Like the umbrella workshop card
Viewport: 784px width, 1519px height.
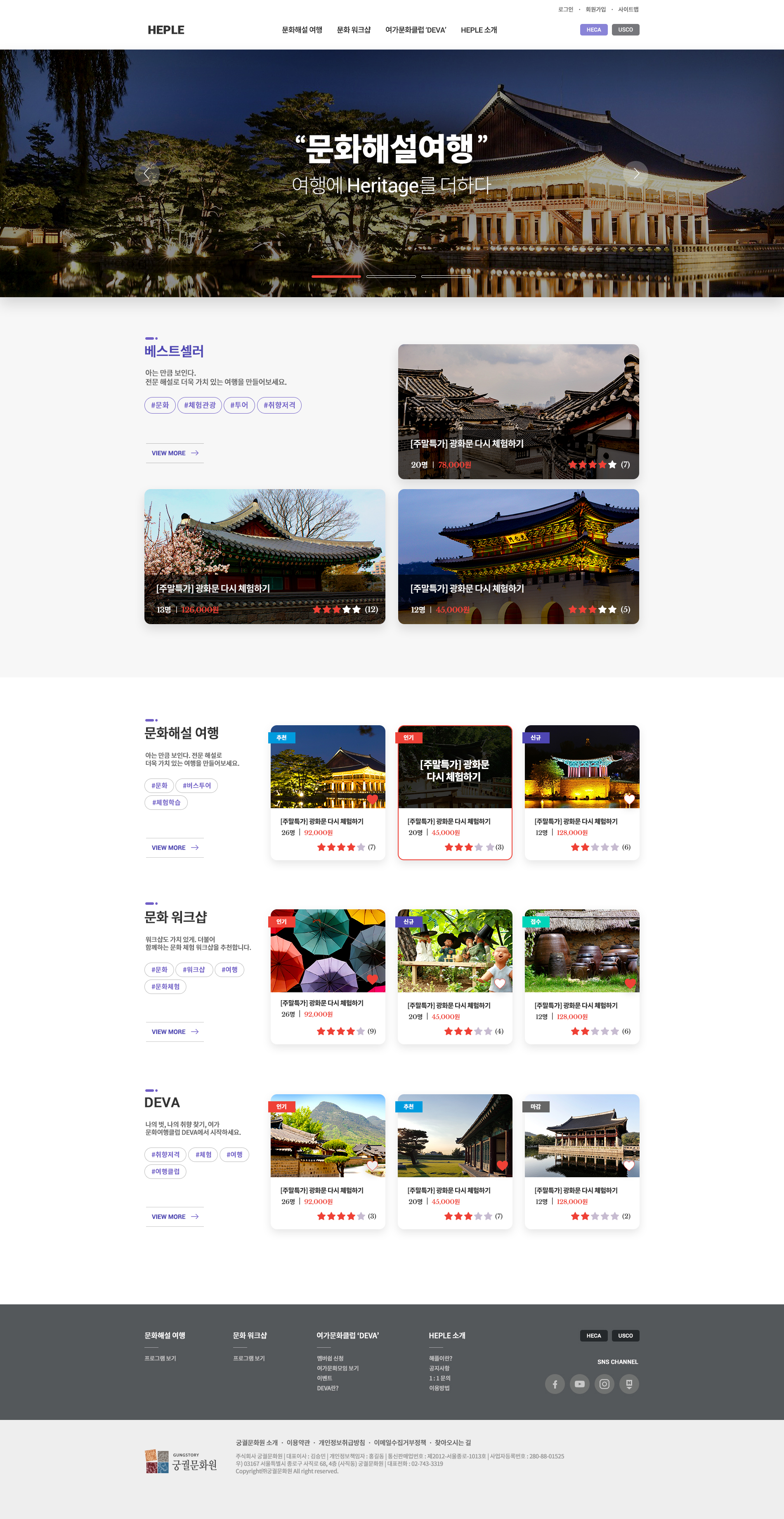click(x=373, y=979)
